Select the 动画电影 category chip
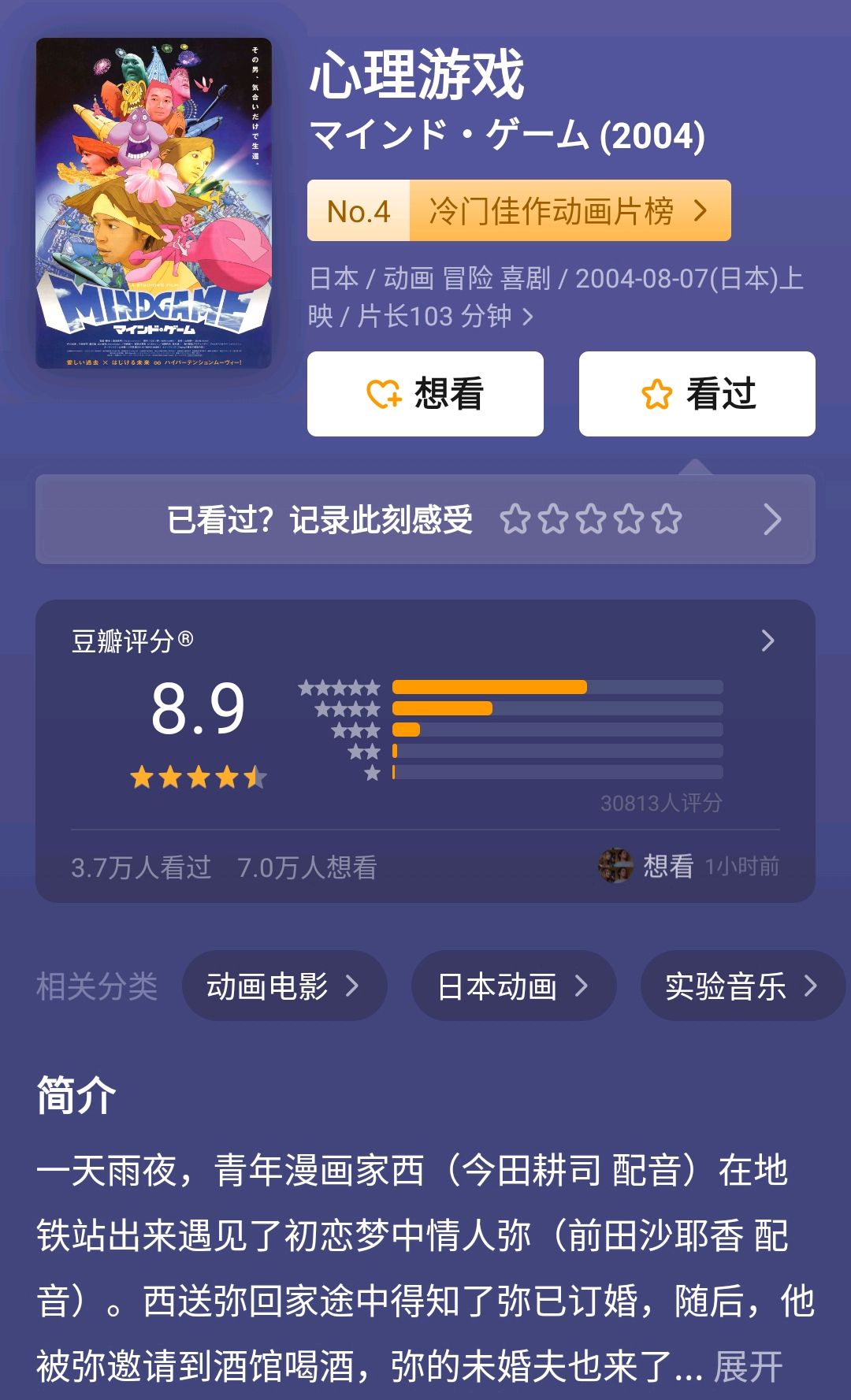This screenshot has height=1400, width=851. point(284,986)
